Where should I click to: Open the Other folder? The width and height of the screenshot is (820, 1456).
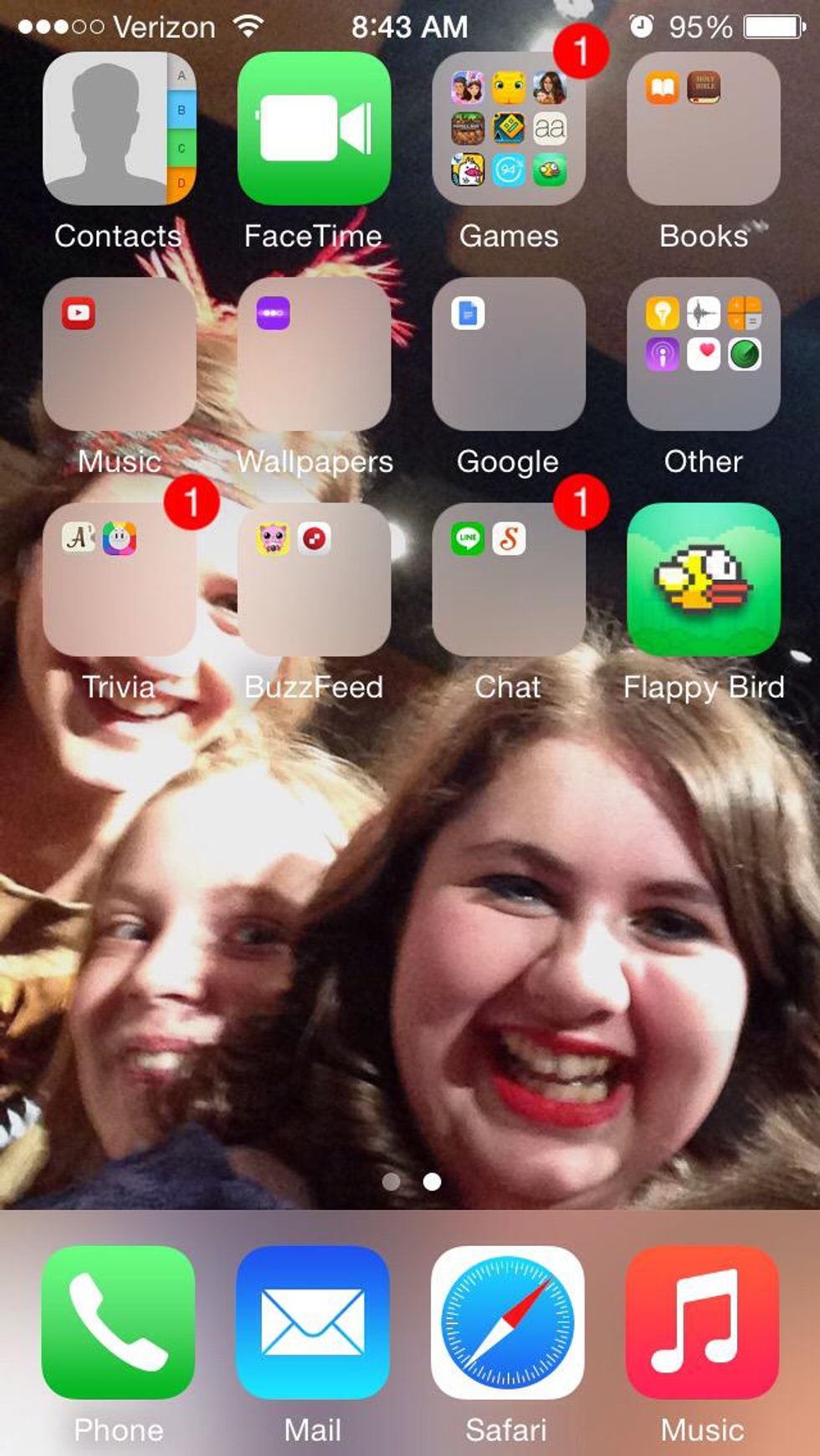[x=704, y=354]
